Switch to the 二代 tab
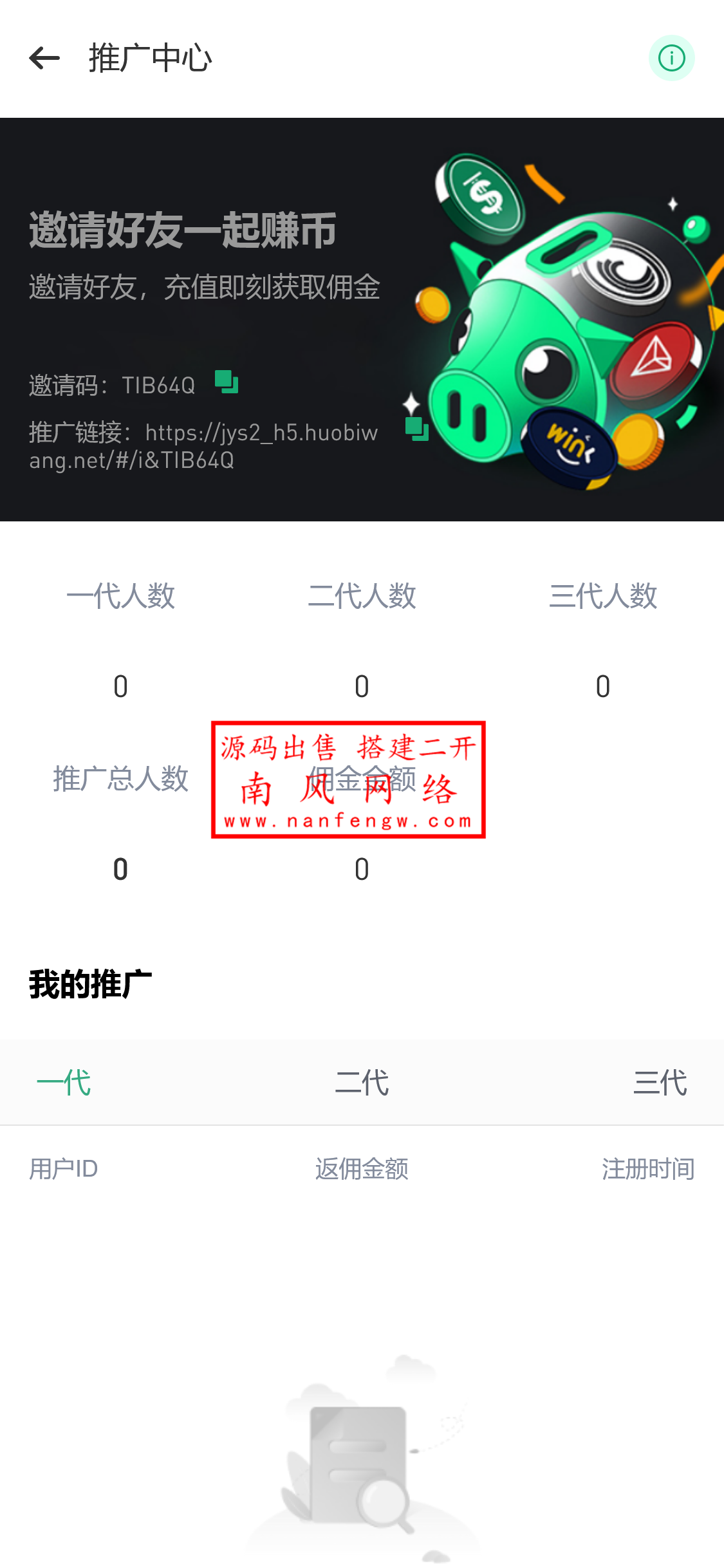The image size is (724, 1568). tap(362, 1082)
